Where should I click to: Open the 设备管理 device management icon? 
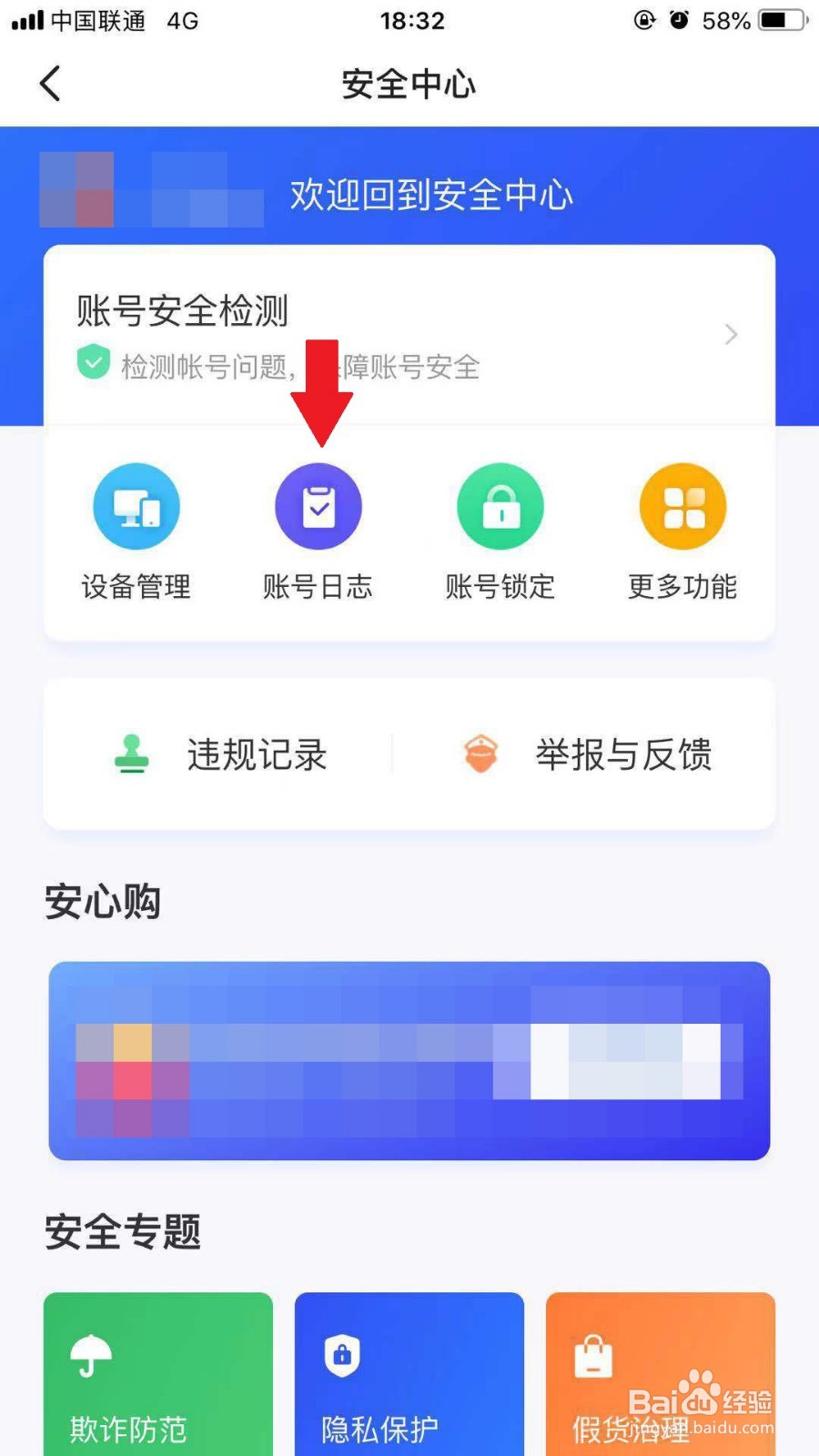[136, 506]
